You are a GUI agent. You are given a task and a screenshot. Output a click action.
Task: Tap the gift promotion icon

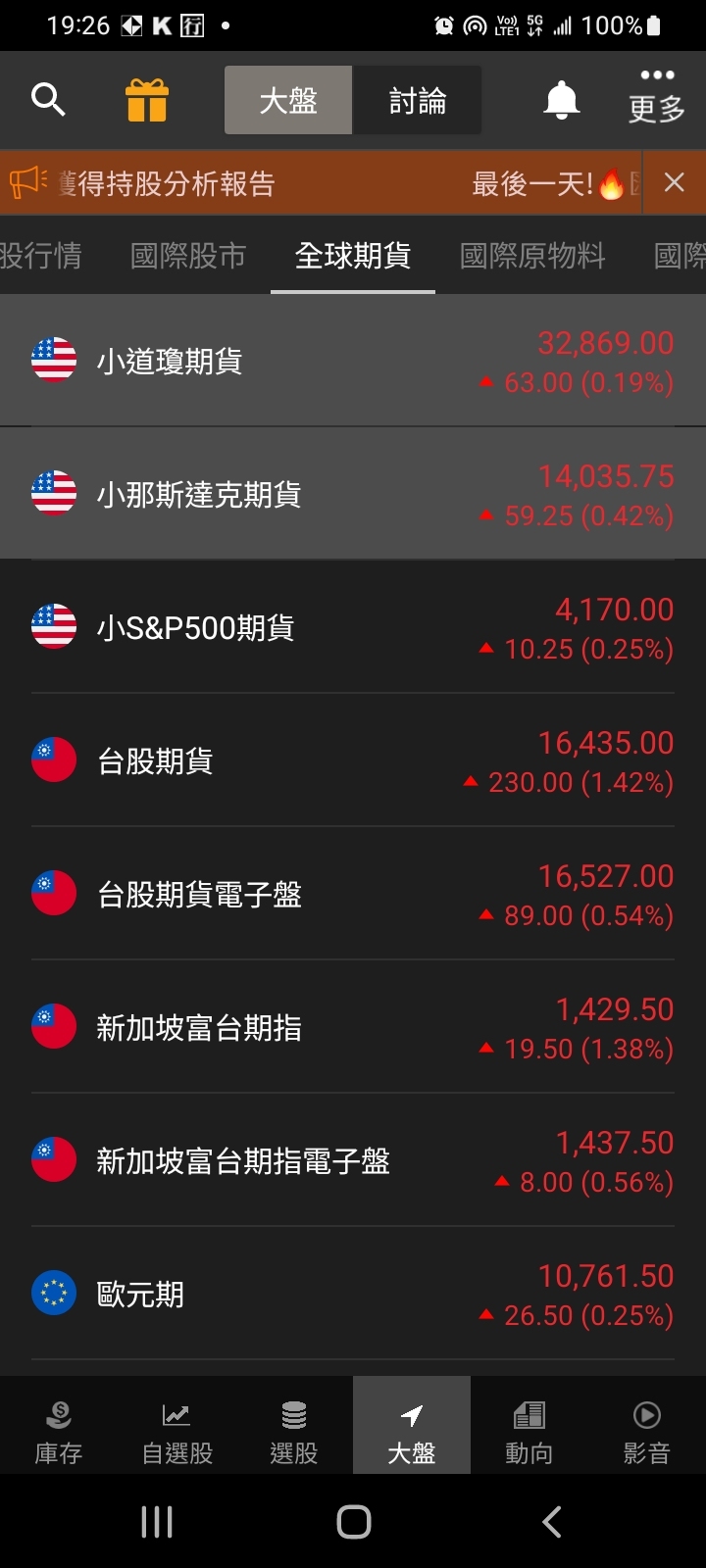(147, 99)
